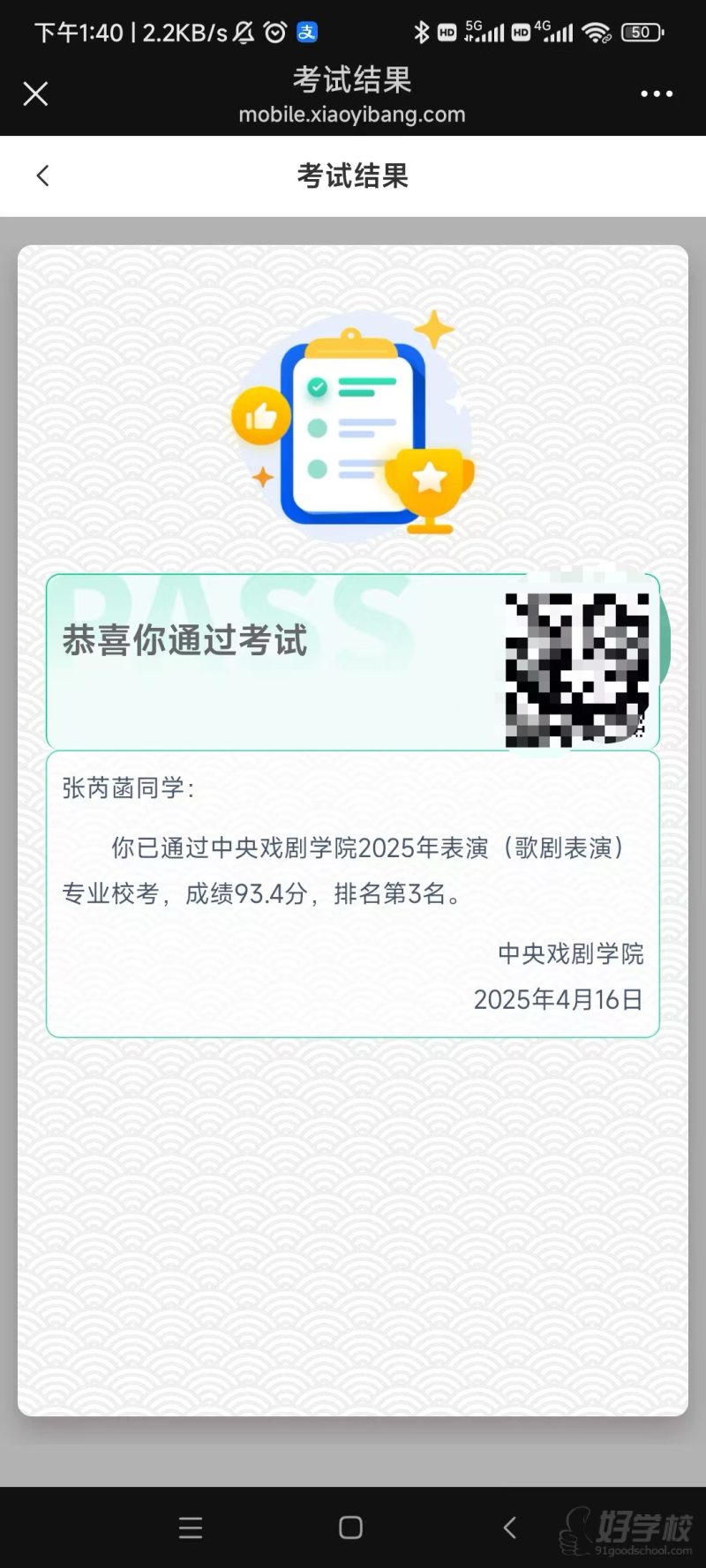This screenshot has width=706, height=1568.
Task: Toggle Bluetooth from the status bar
Action: [x=422, y=32]
